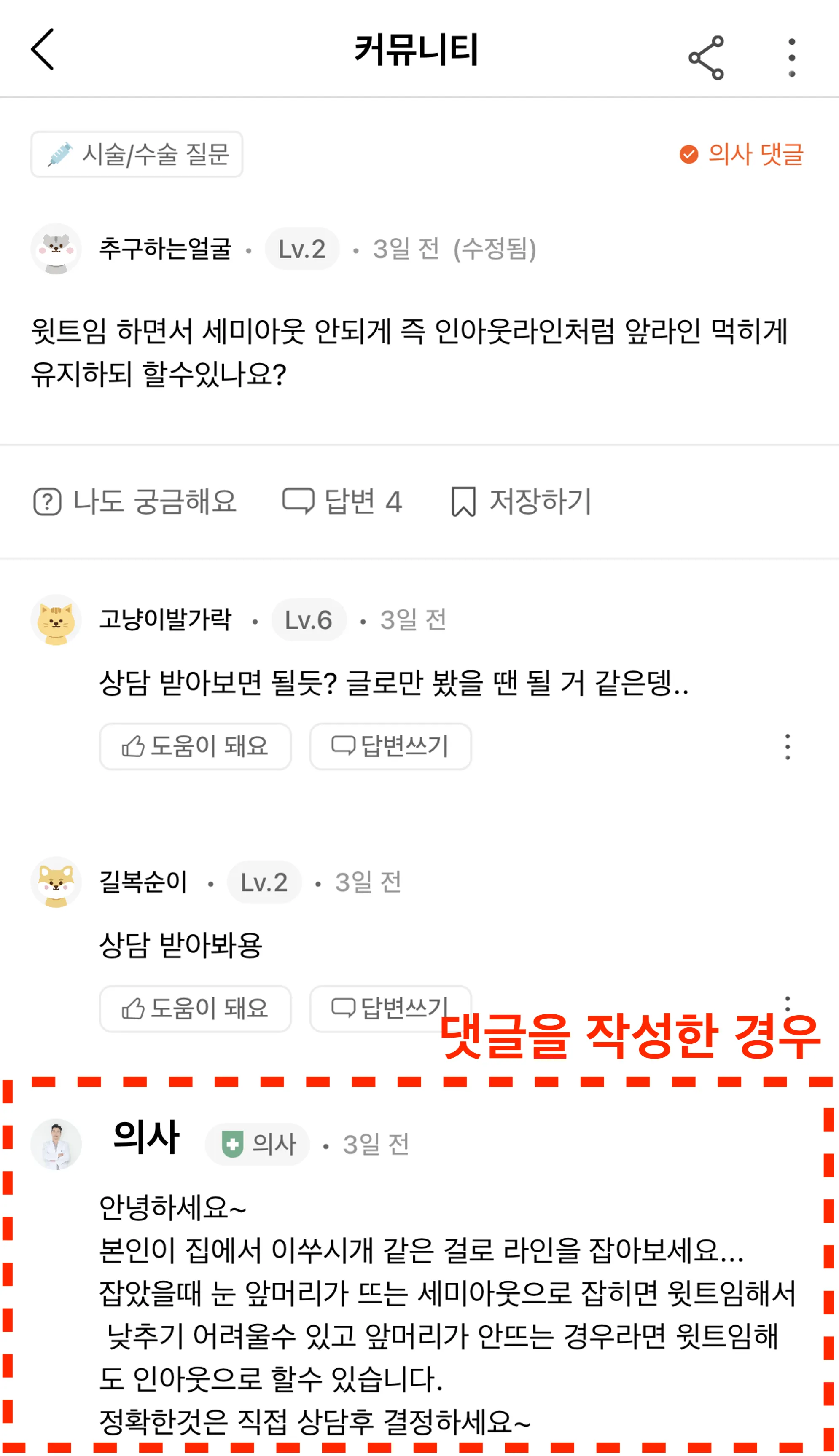Mark 길복순이's comment as 도움이 돼요

coord(195,1008)
